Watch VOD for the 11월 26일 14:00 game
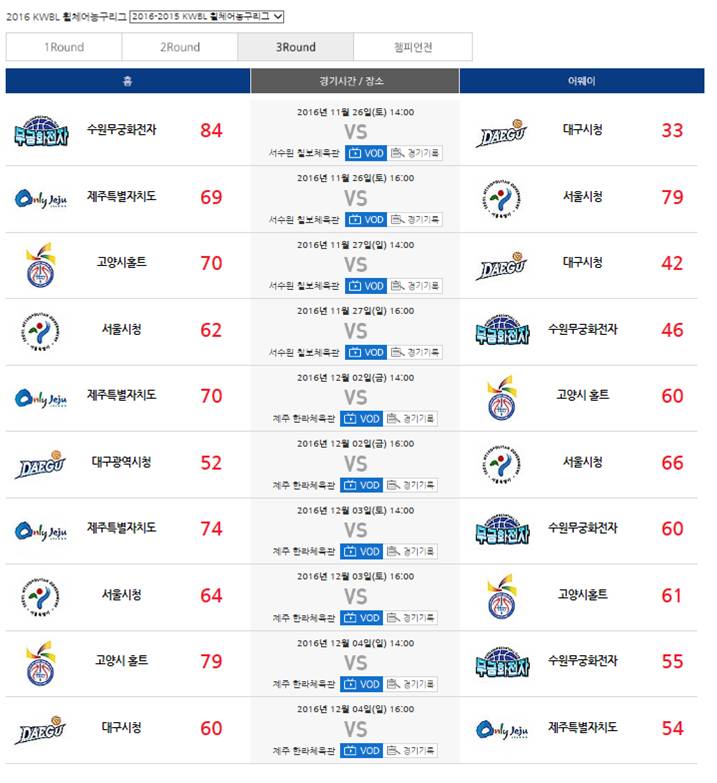The width and height of the screenshot is (717, 783). point(366,153)
